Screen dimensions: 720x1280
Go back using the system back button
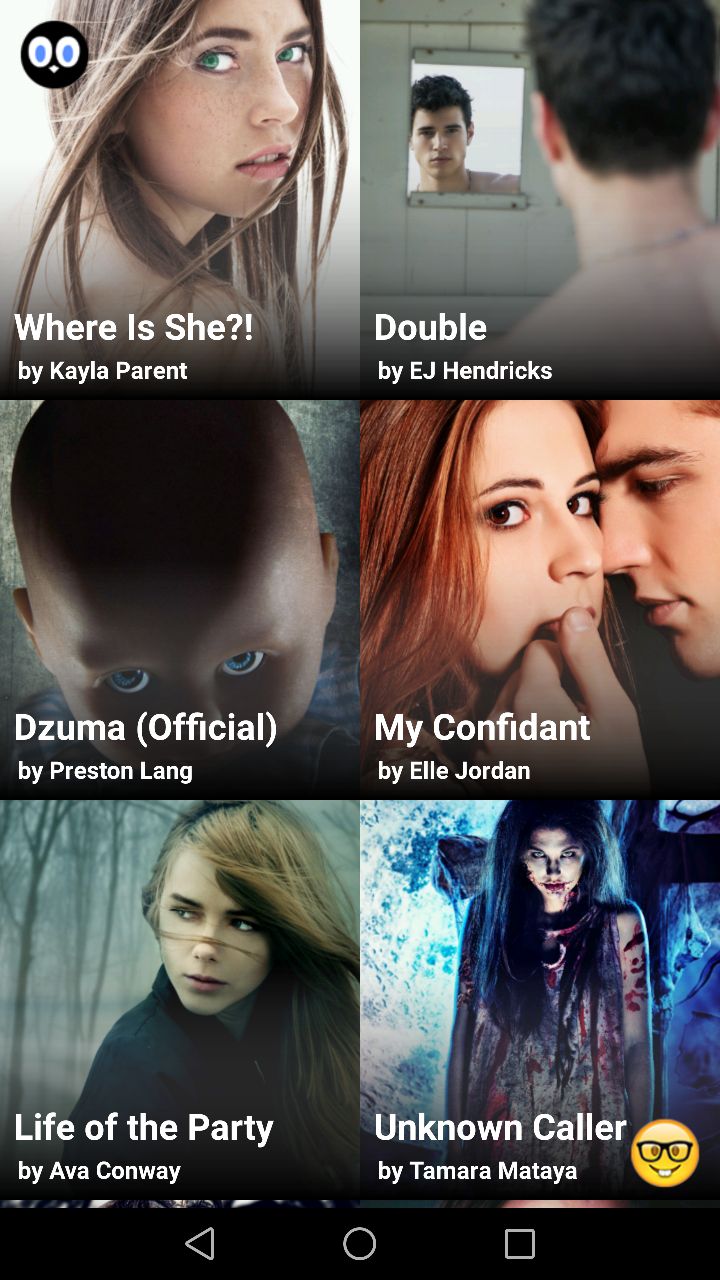pyautogui.click(x=200, y=1243)
